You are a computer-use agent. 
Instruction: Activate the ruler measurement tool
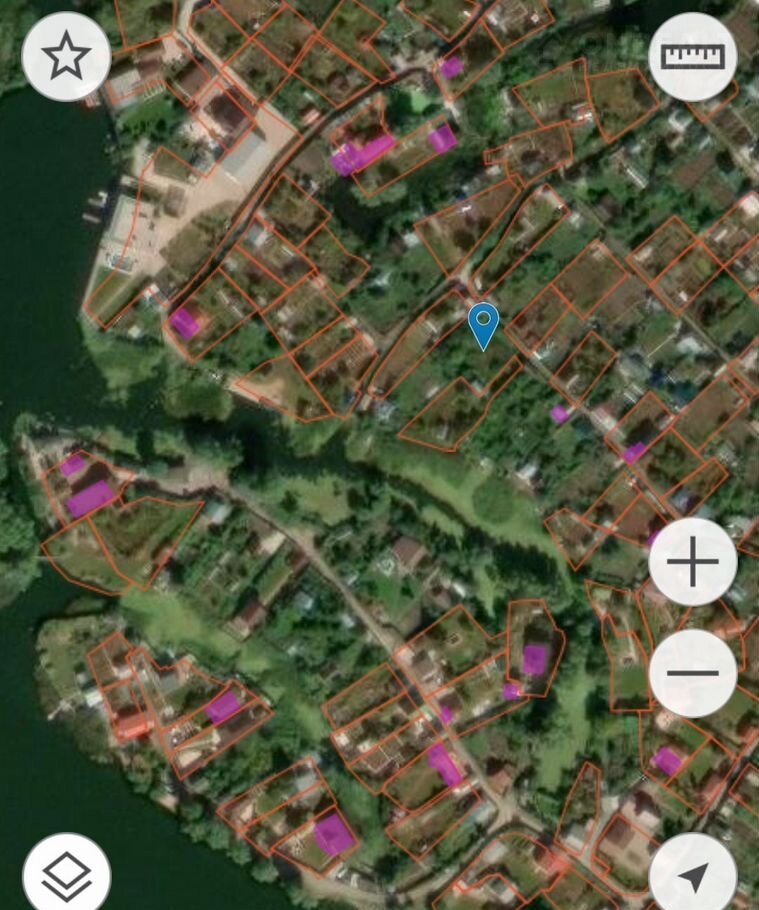point(692,57)
